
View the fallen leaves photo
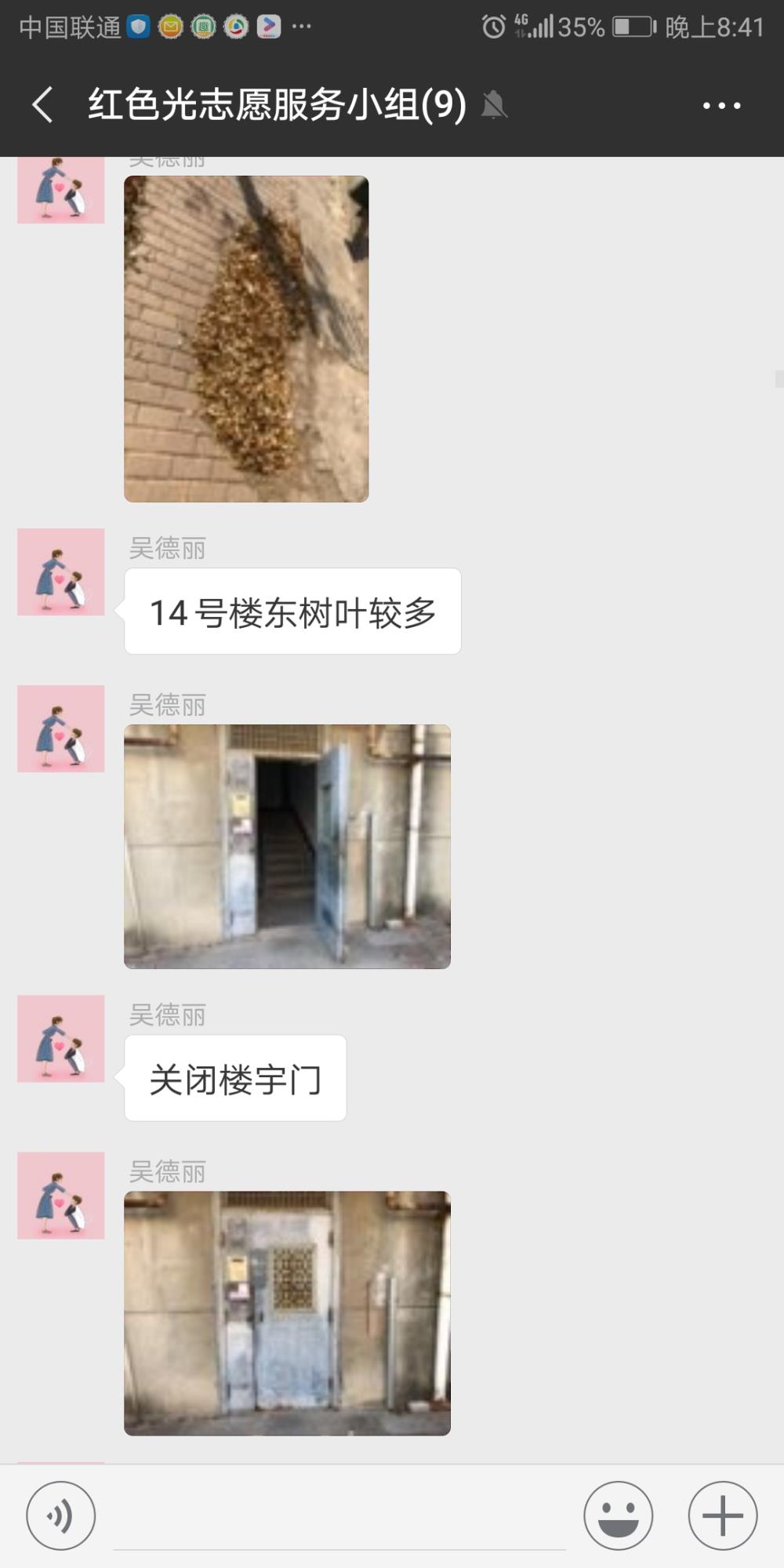pos(246,339)
